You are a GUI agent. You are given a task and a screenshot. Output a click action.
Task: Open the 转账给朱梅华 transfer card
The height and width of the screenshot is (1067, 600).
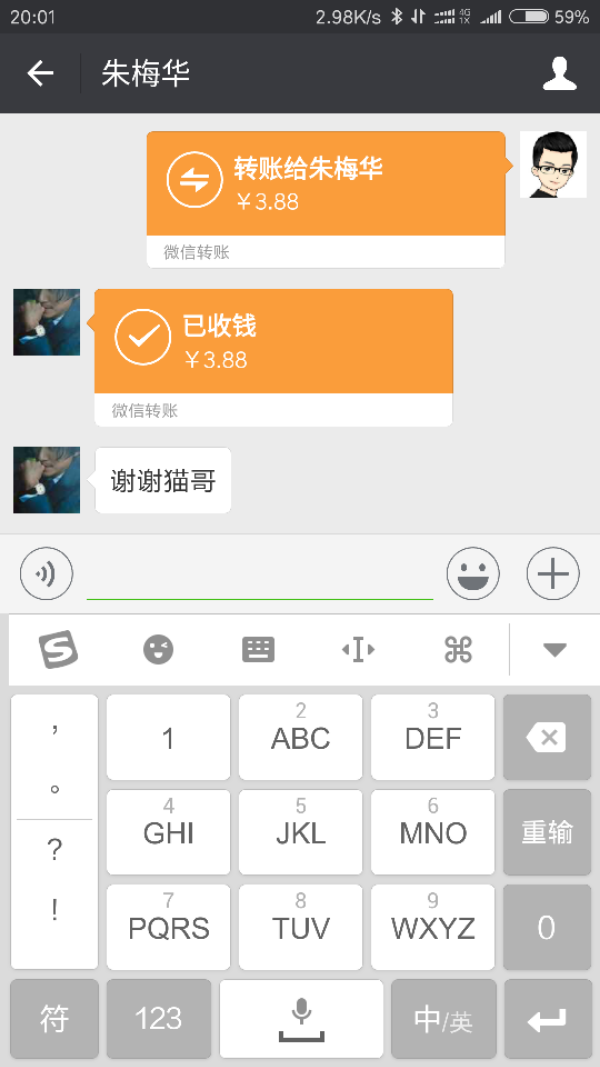pos(326,199)
